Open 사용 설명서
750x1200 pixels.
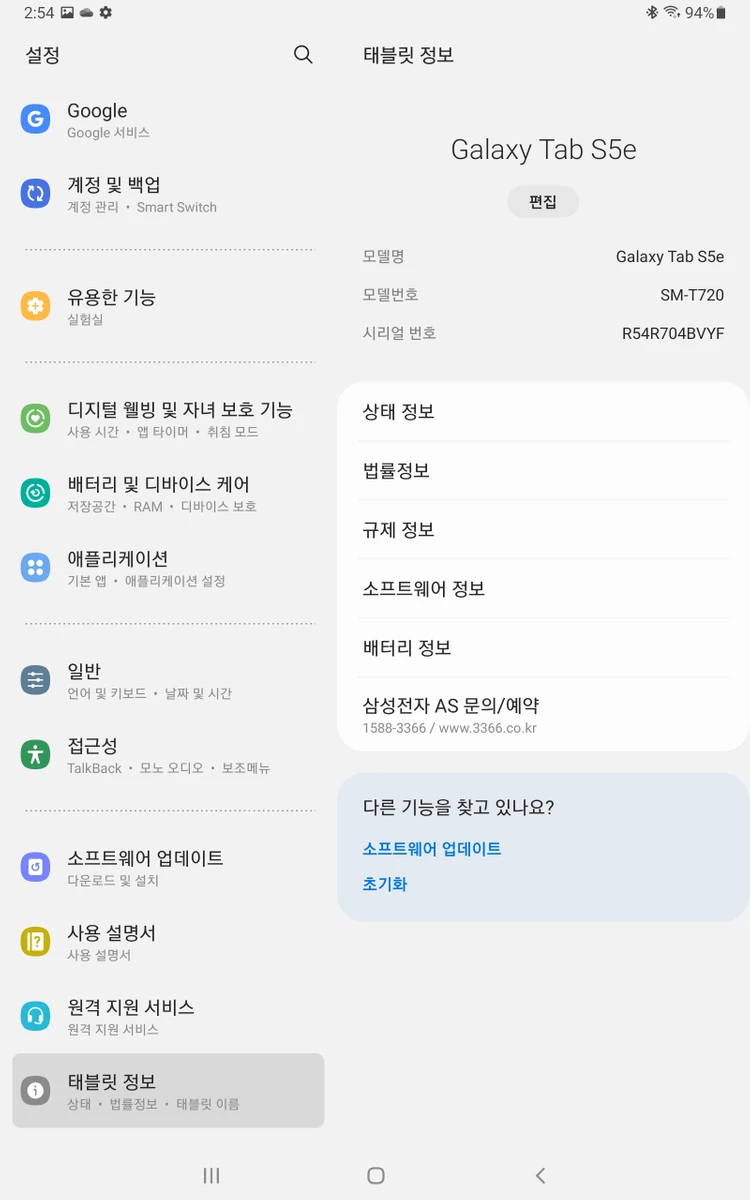(168, 942)
